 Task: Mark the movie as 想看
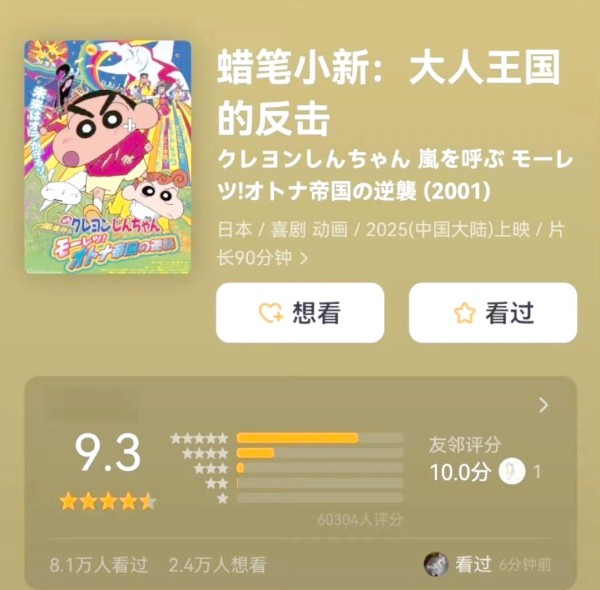click(300, 313)
